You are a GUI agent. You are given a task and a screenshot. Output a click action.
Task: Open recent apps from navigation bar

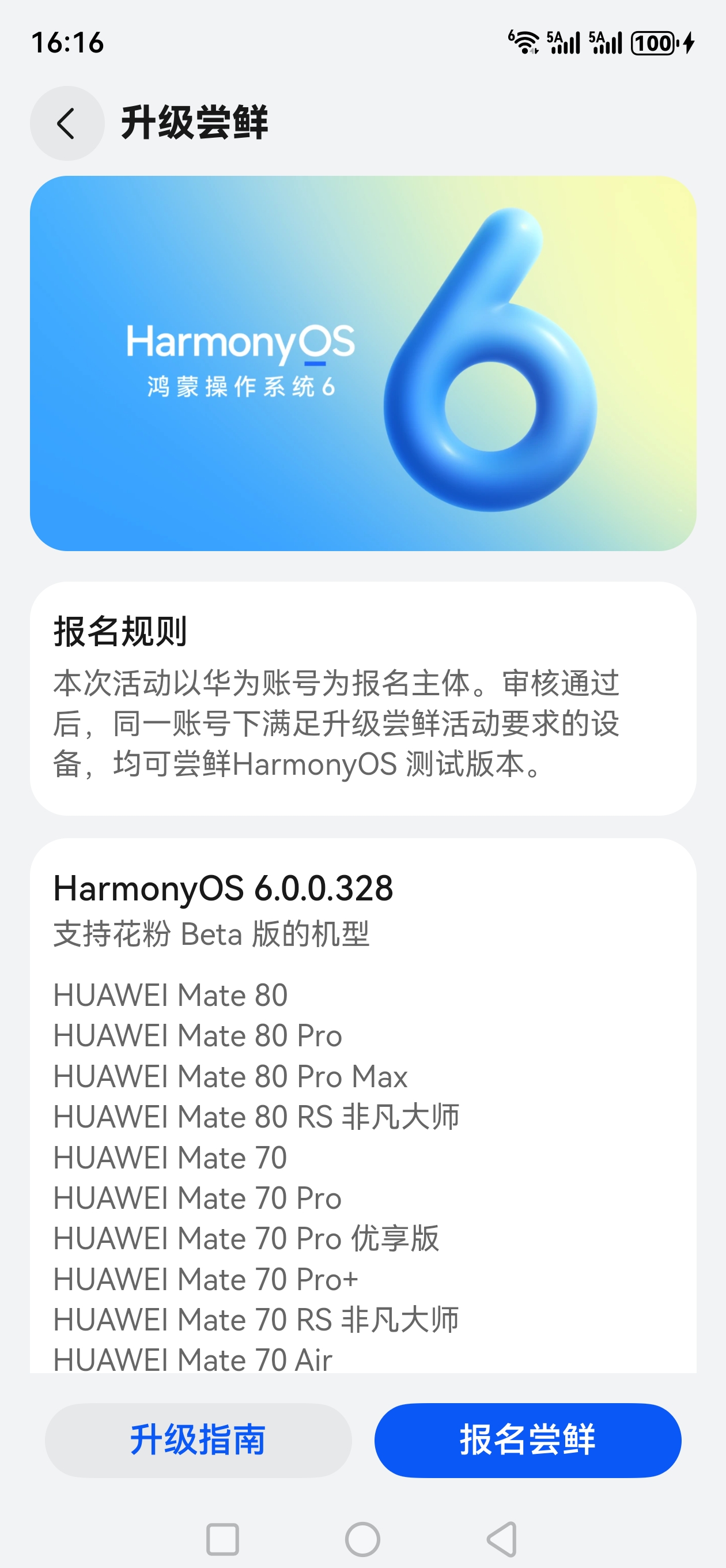click(x=223, y=1539)
